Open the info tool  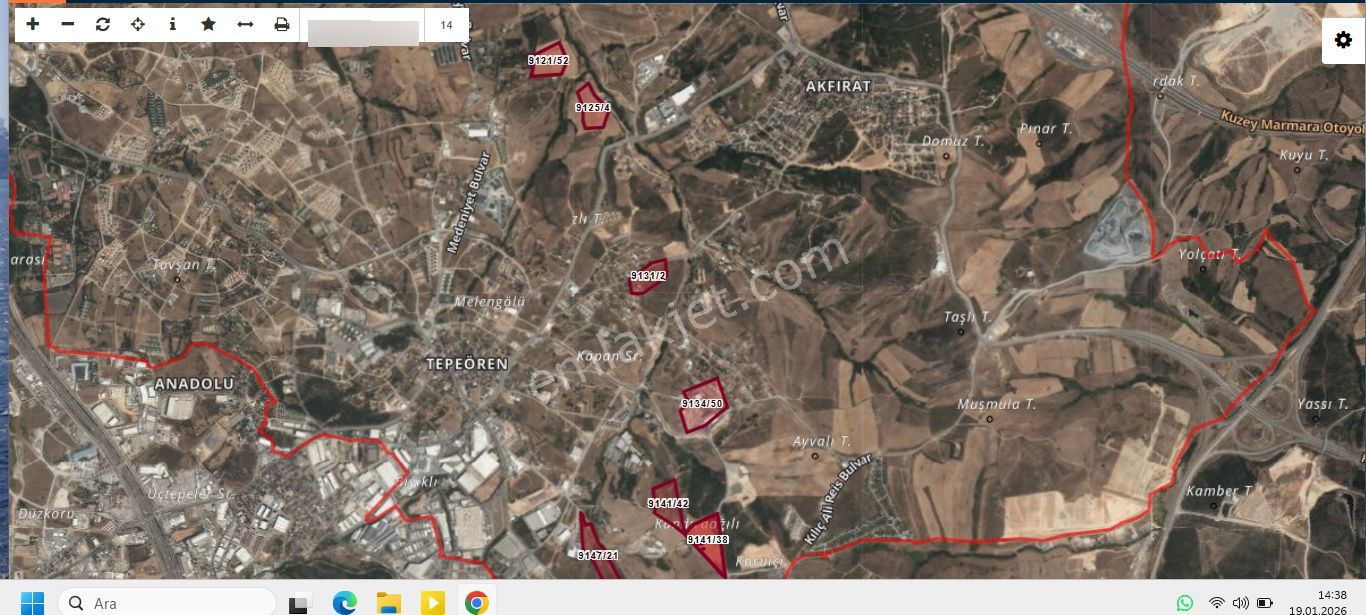pos(173,24)
